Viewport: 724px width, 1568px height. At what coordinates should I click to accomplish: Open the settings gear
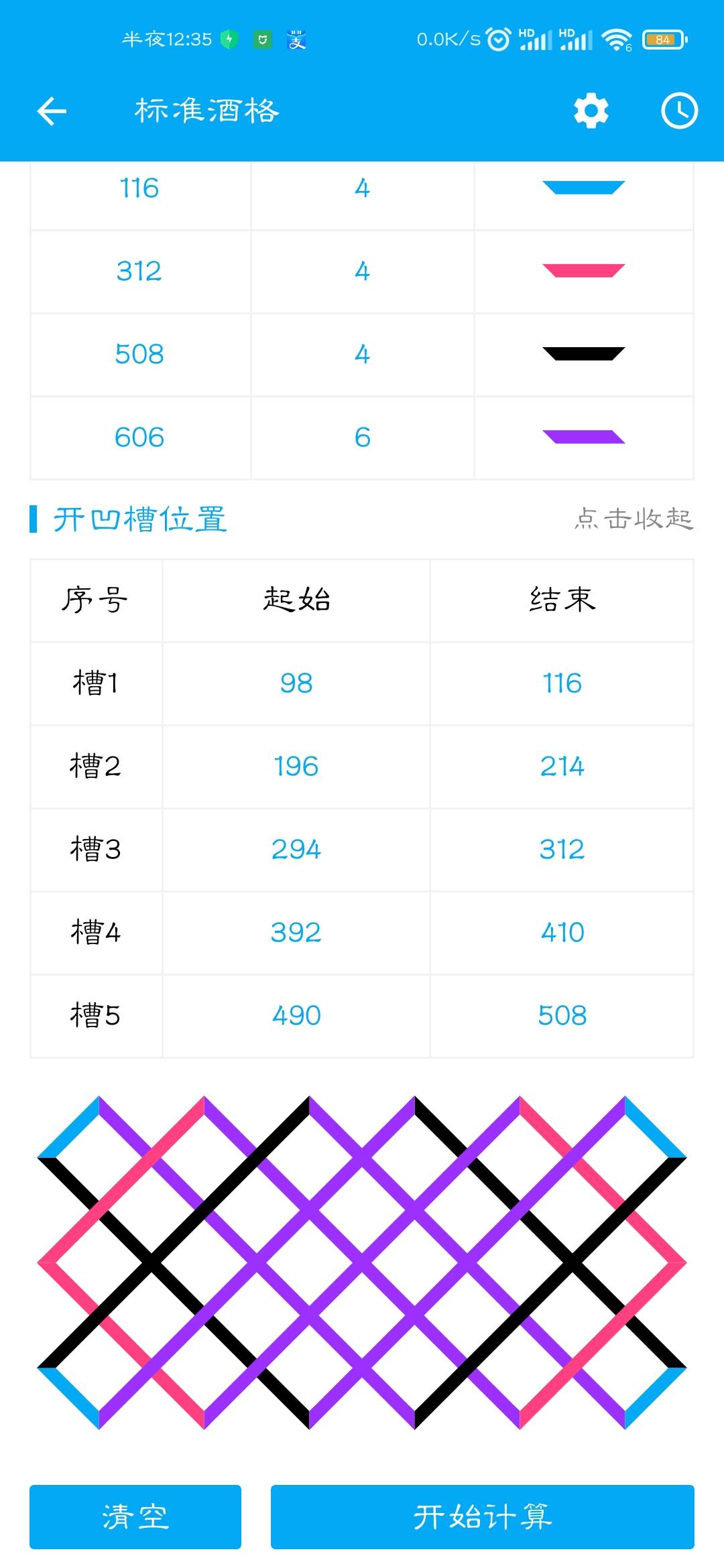(591, 111)
